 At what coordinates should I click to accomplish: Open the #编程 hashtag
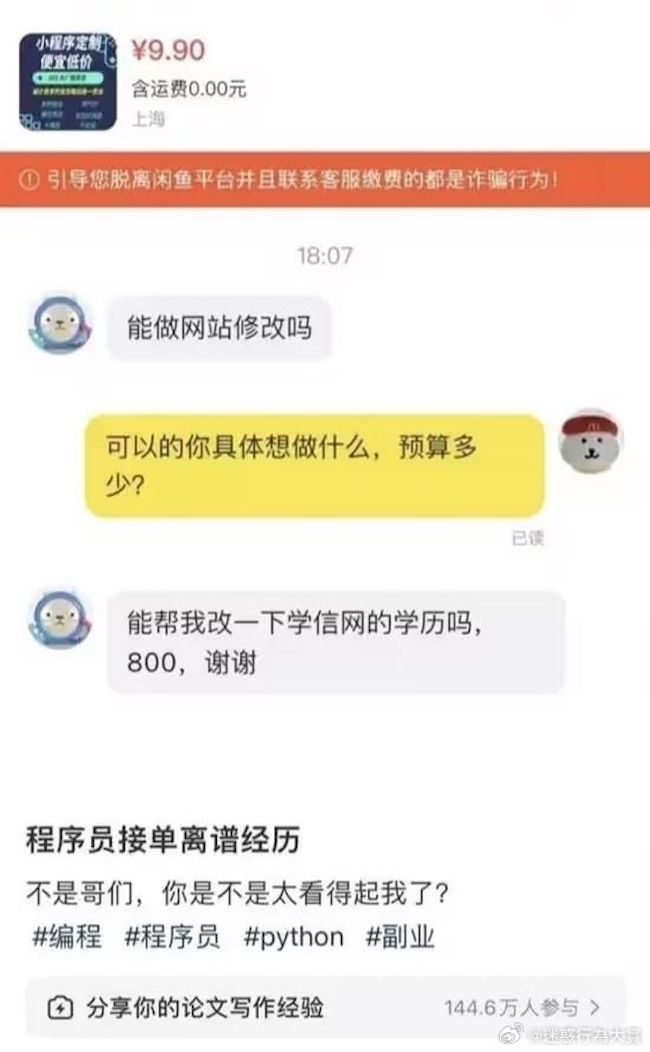click(67, 937)
